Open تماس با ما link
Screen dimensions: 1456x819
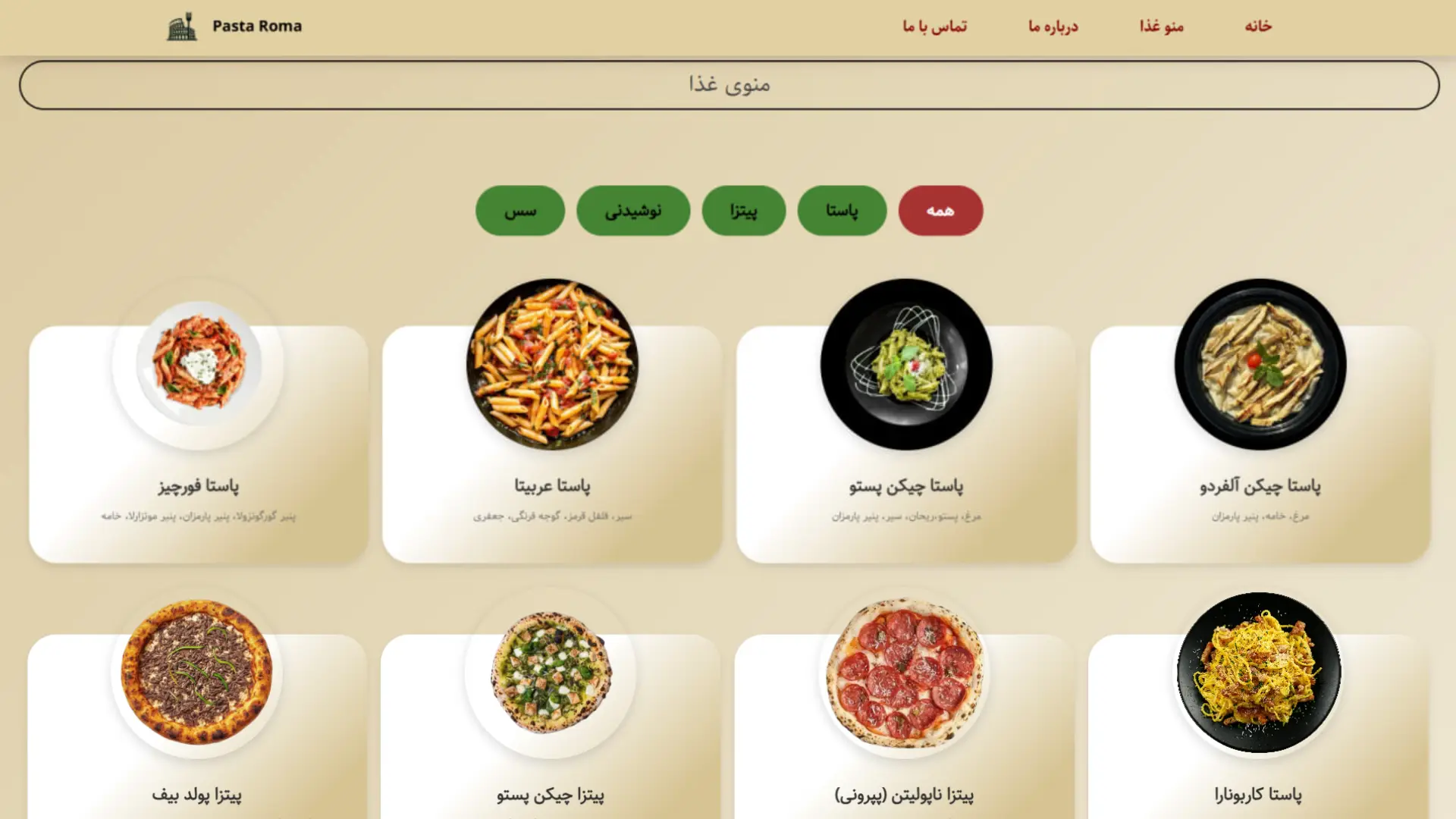click(x=934, y=26)
